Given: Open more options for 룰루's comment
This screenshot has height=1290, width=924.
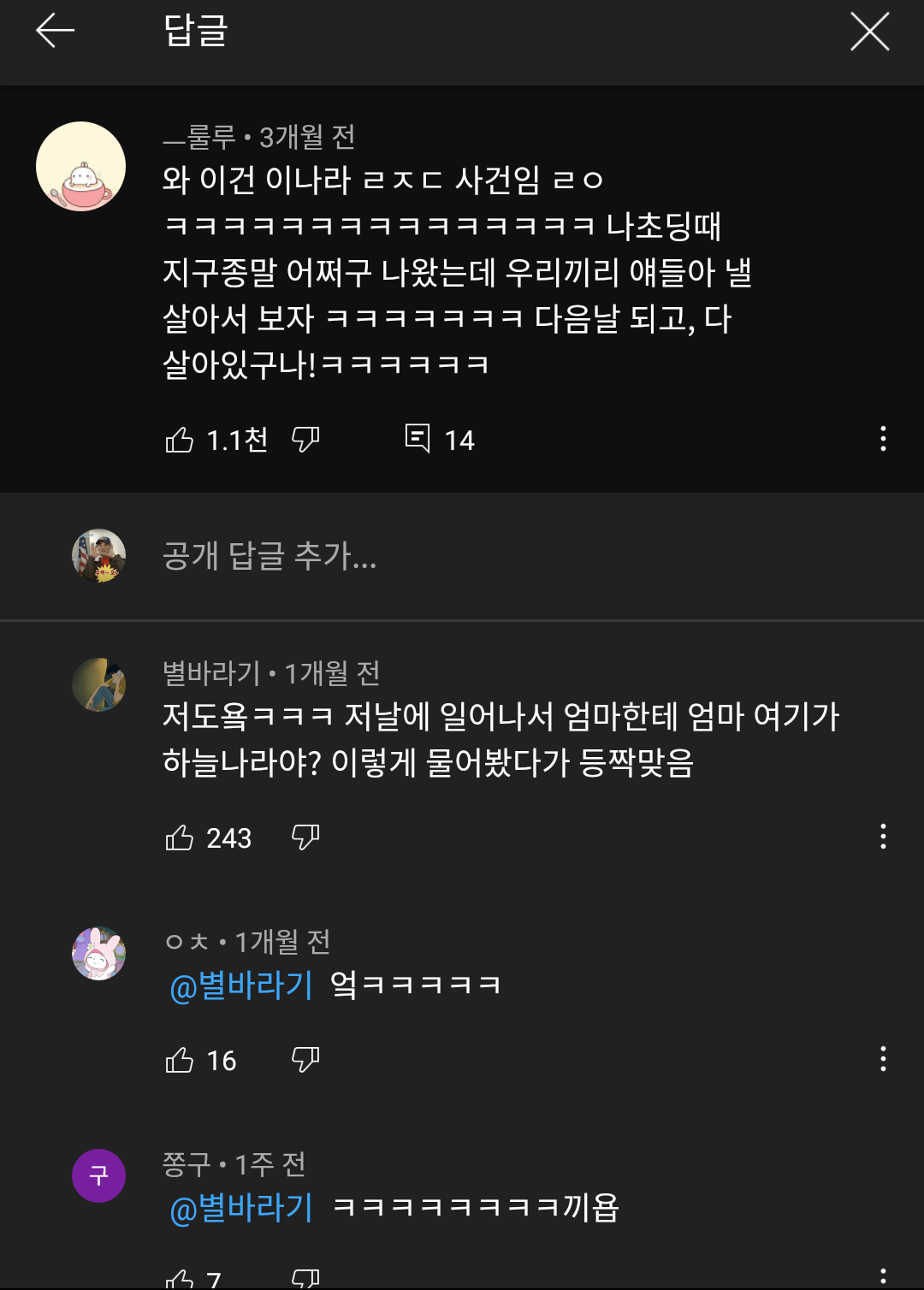Looking at the screenshot, I should pyautogui.click(x=882, y=439).
